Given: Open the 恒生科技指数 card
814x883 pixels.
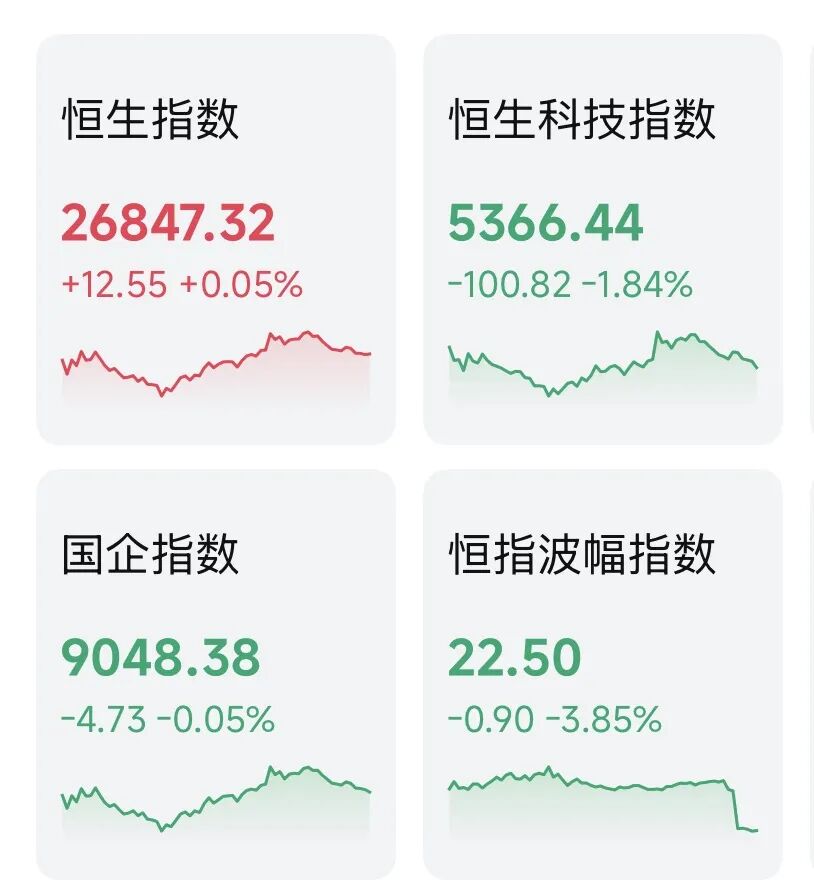Looking at the screenshot, I should [x=602, y=240].
